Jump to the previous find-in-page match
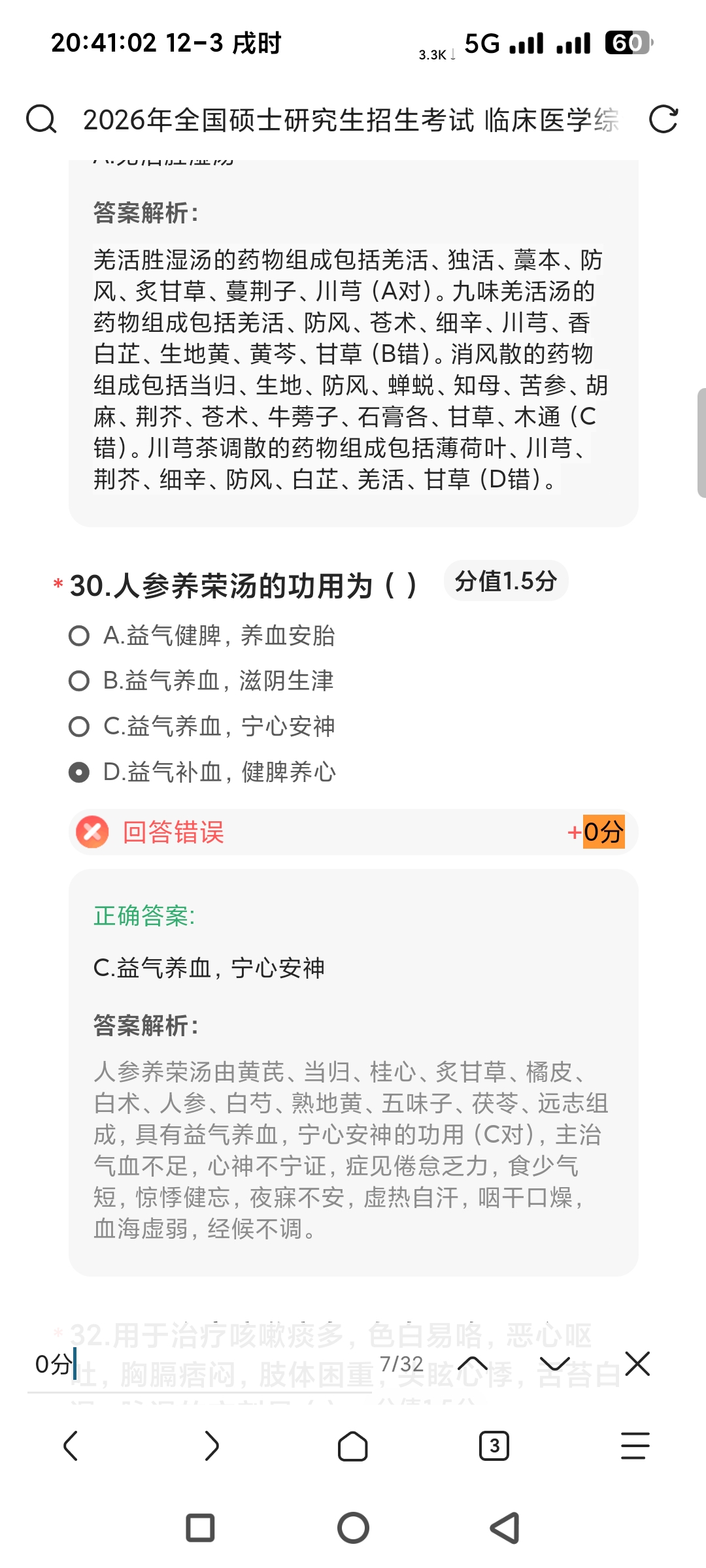This screenshot has width=706, height=1568. click(x=473, y=1364)
